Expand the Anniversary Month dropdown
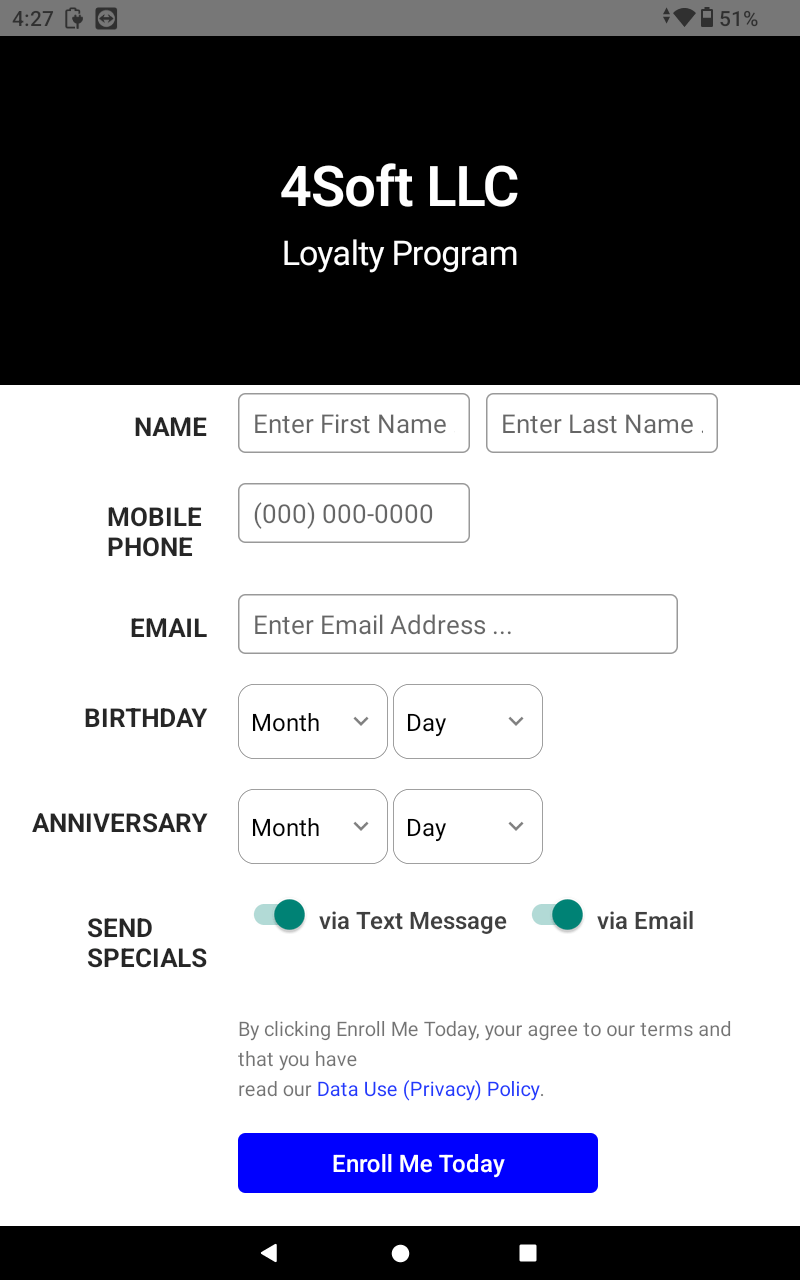This screenshot has width=800, height=1280. (x=312, y=826)
